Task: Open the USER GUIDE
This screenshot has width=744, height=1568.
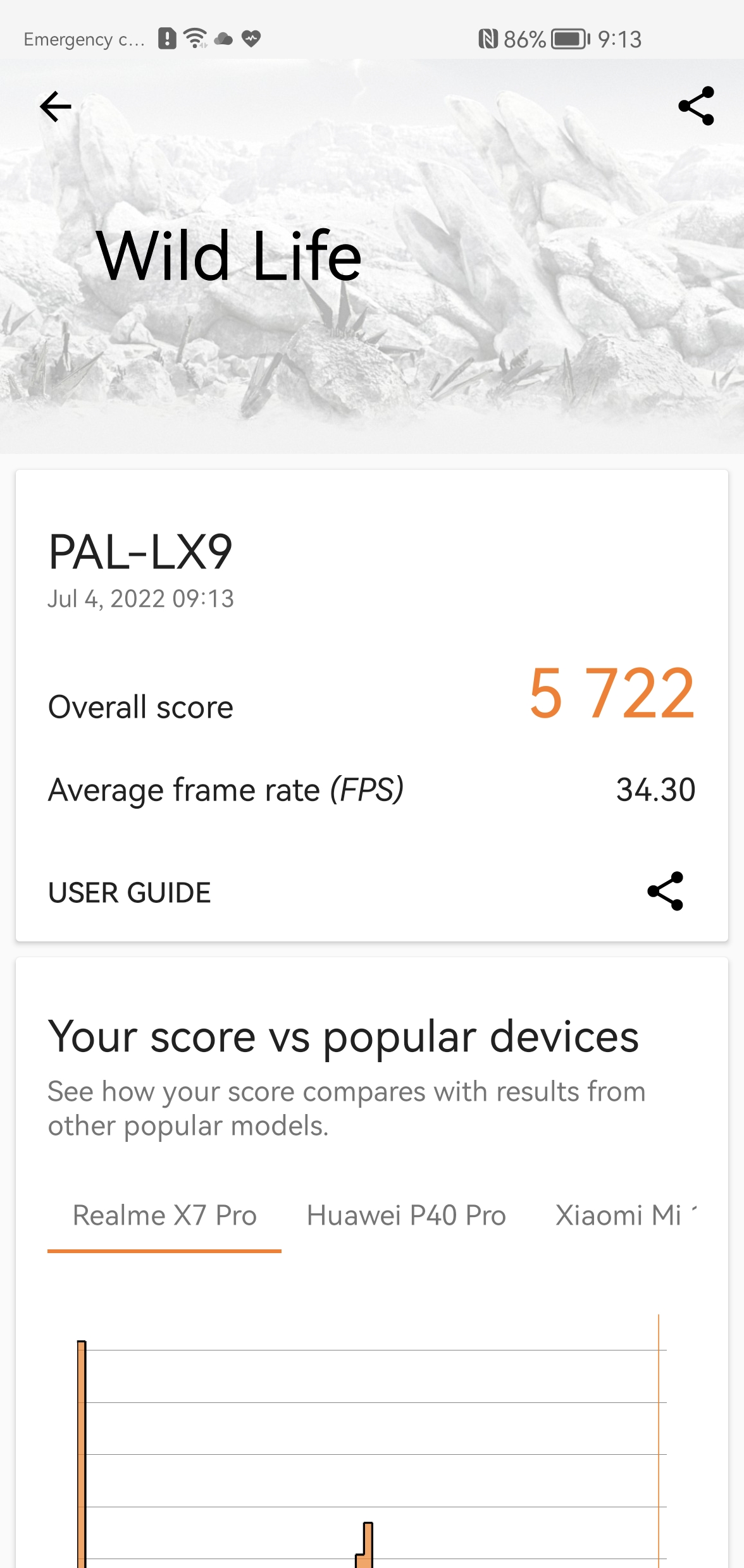Action: click(130, 893)
